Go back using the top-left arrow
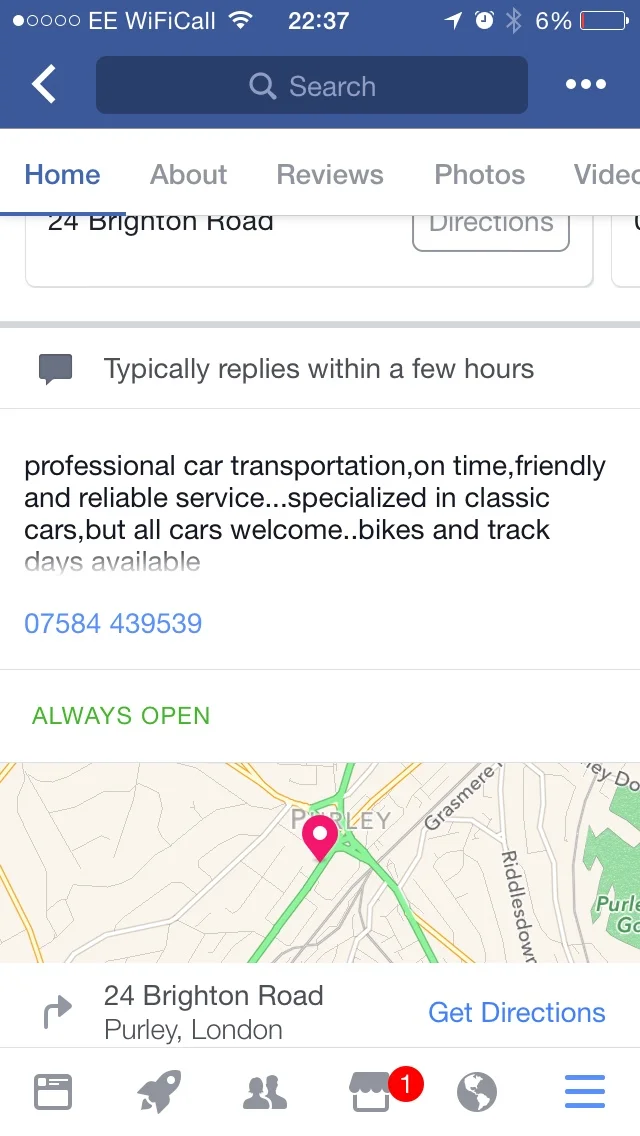The height and width of the screenshot is (1136, 640). click(43, 84)
